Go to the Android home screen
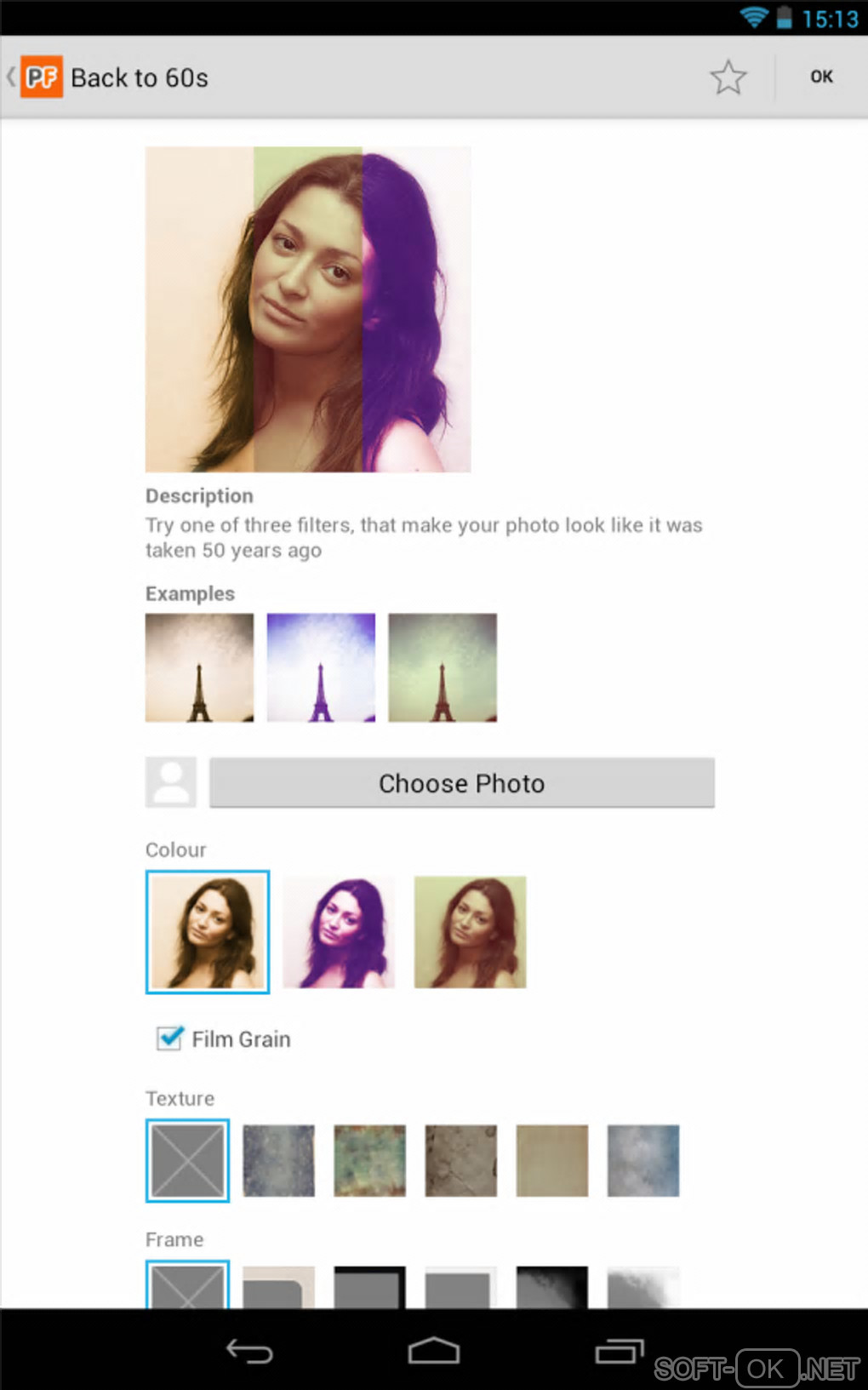Screen dimensions: 868x1390 tap(433, 1350)
